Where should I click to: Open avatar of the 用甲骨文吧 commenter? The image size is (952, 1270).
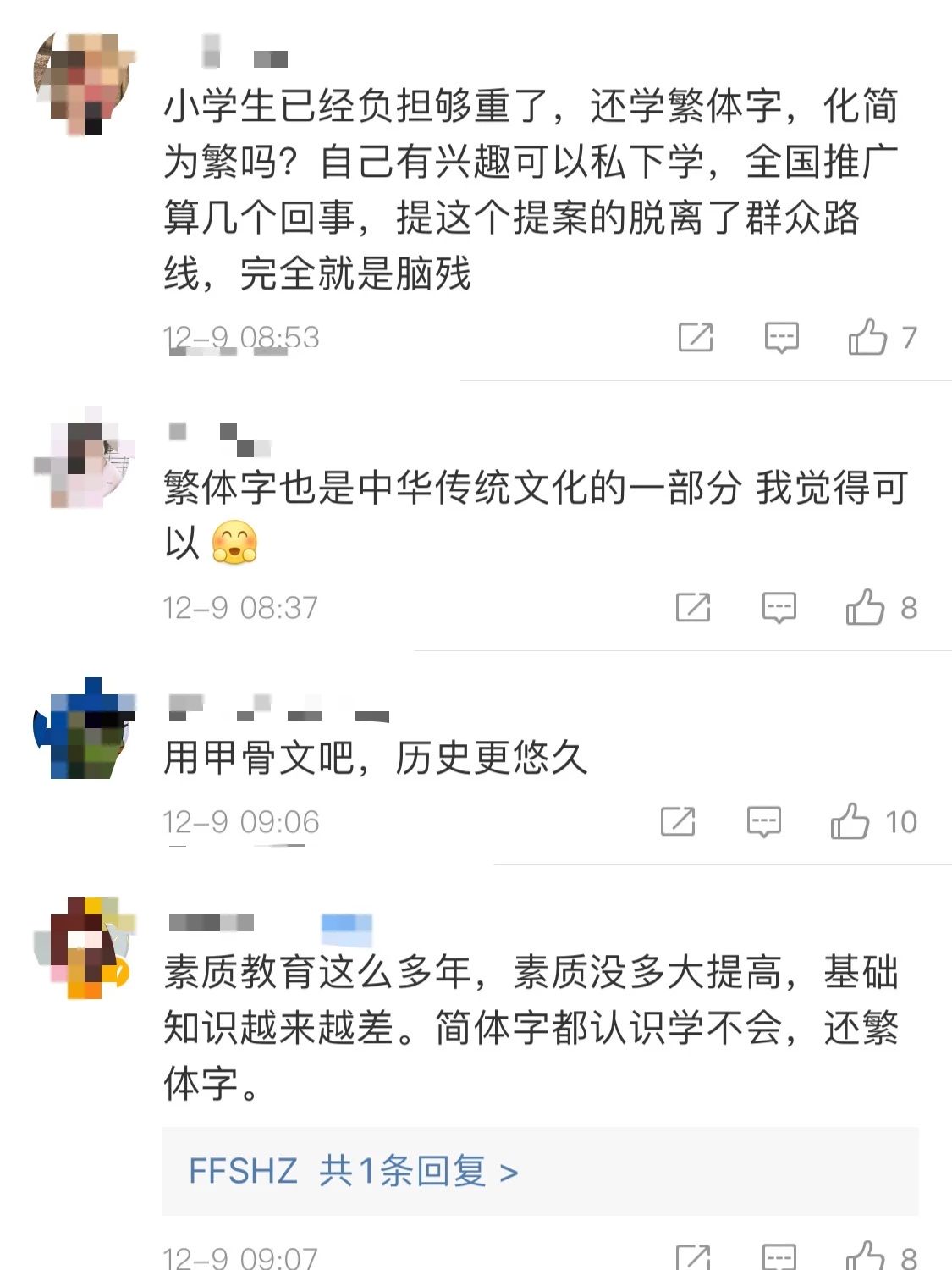[85, 728]
